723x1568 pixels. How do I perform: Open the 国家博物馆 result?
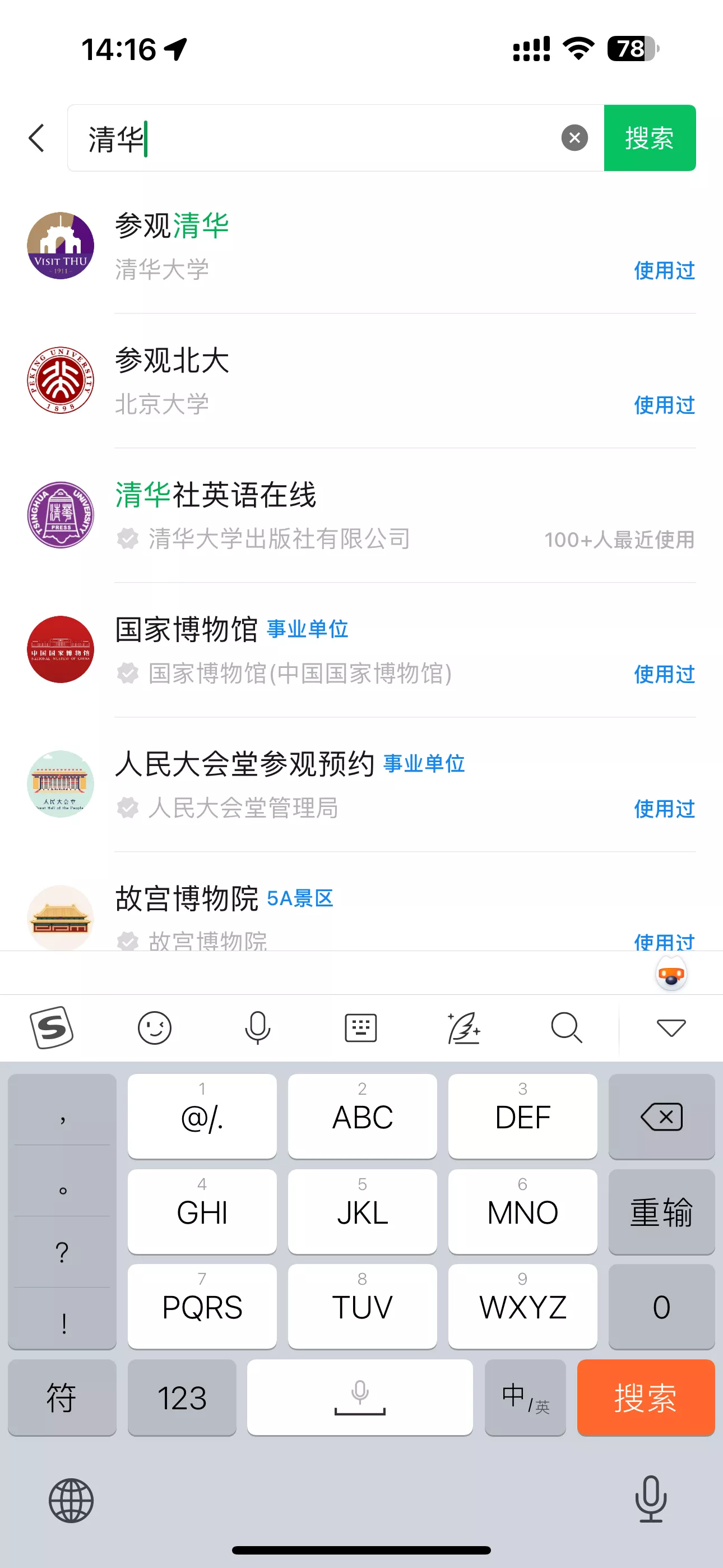point(365,649)
